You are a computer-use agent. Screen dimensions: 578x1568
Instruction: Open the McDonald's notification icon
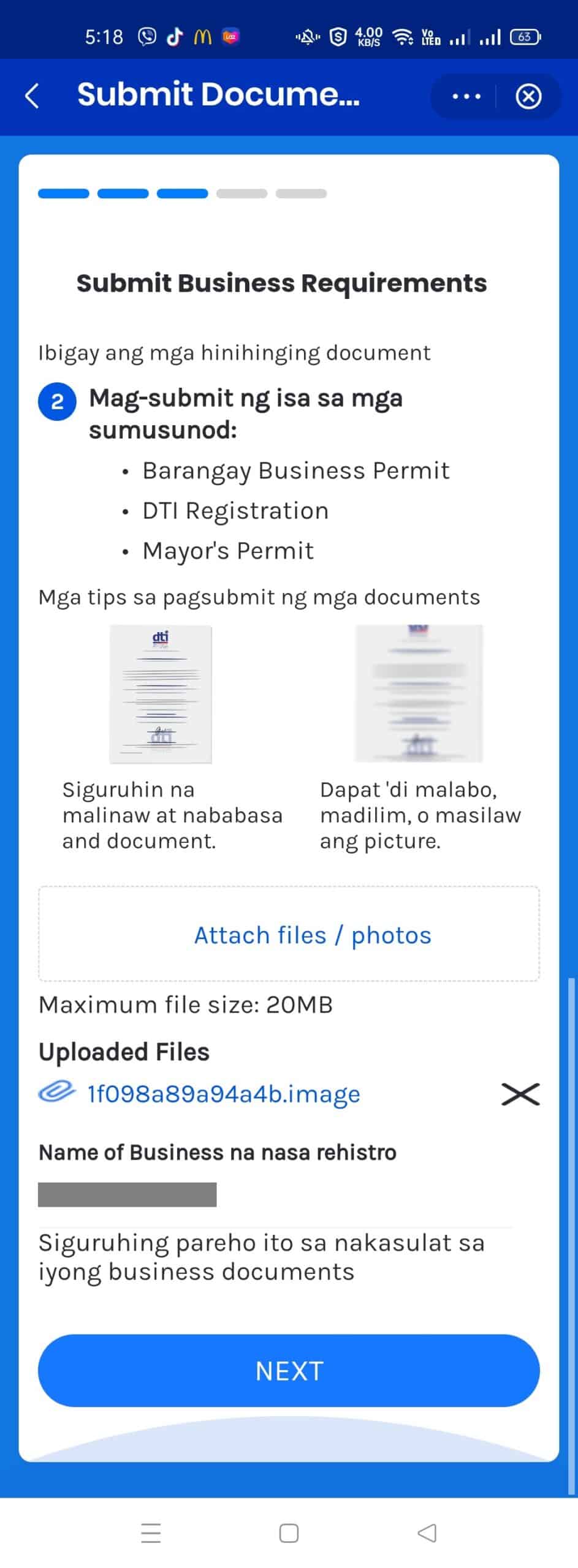[x=203, y=37]
